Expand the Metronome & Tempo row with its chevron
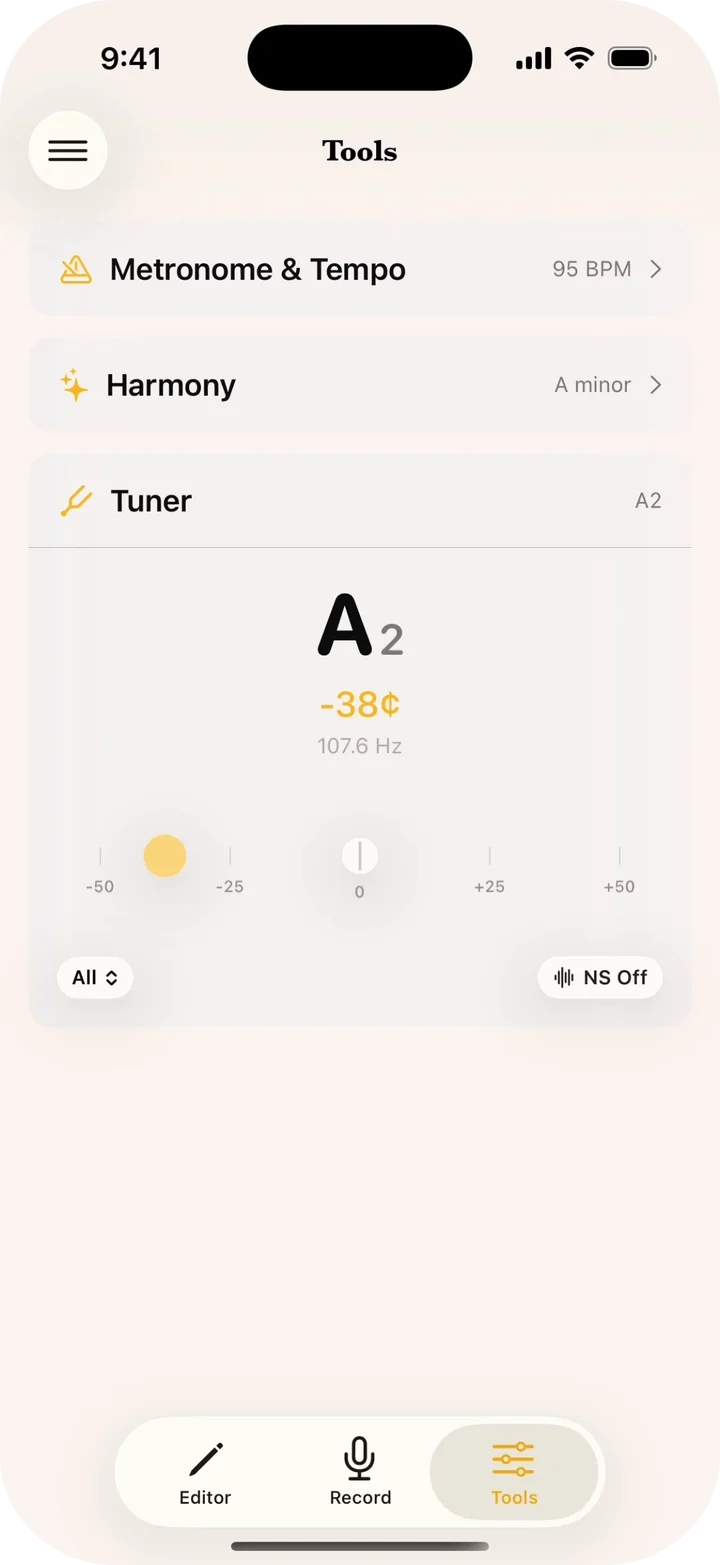 pos(656,269)
